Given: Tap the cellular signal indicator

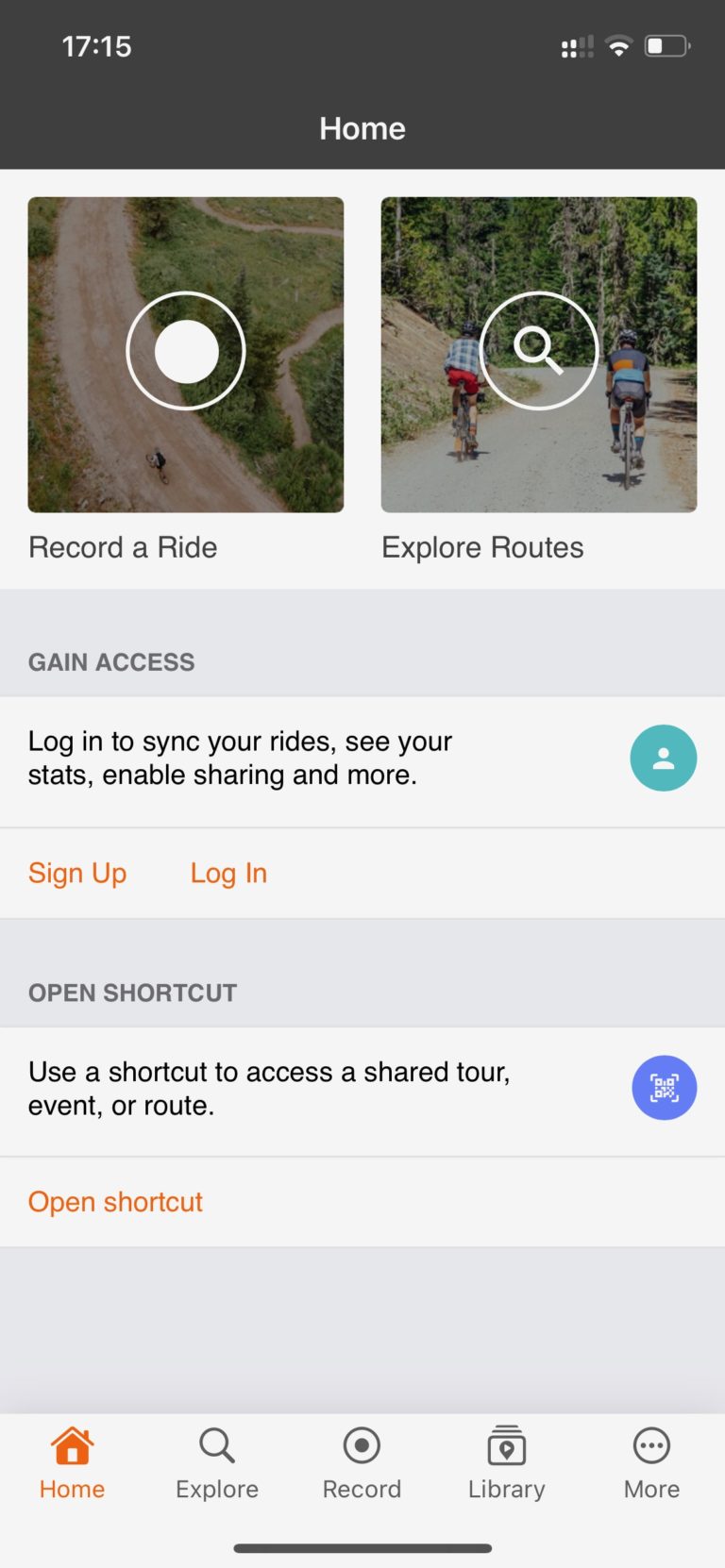Looking at the screenshot, I should [576, 45].
